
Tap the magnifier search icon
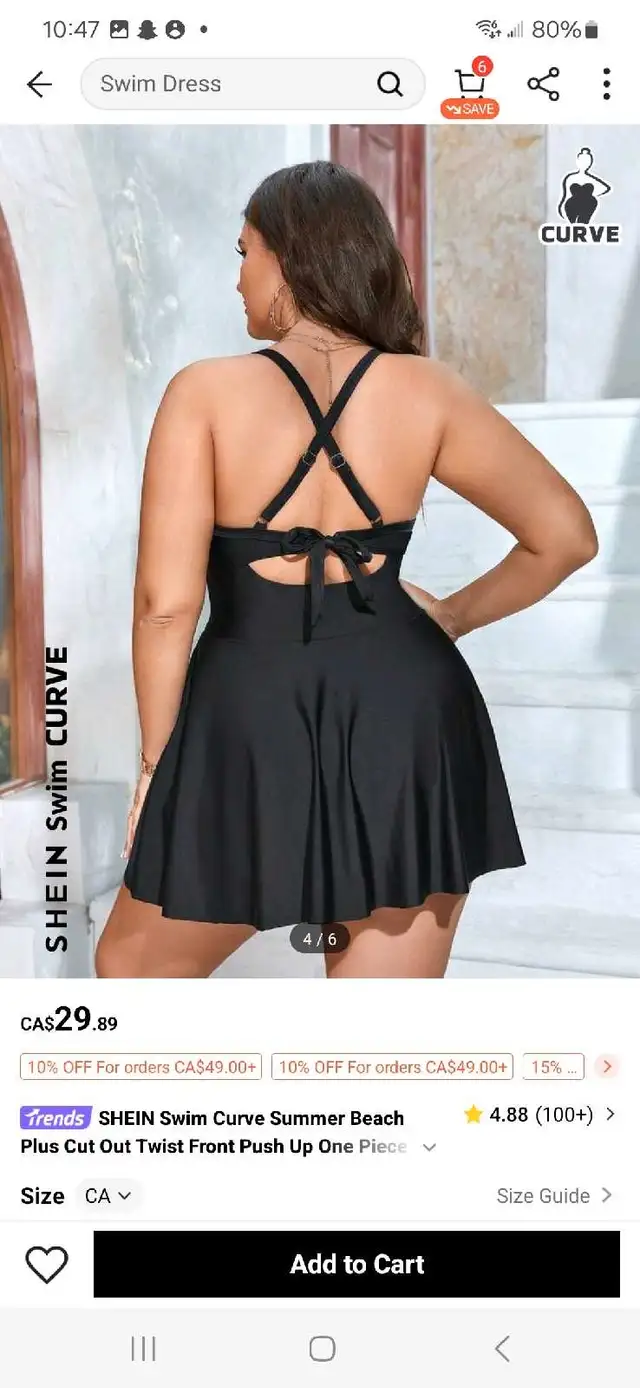390,84
